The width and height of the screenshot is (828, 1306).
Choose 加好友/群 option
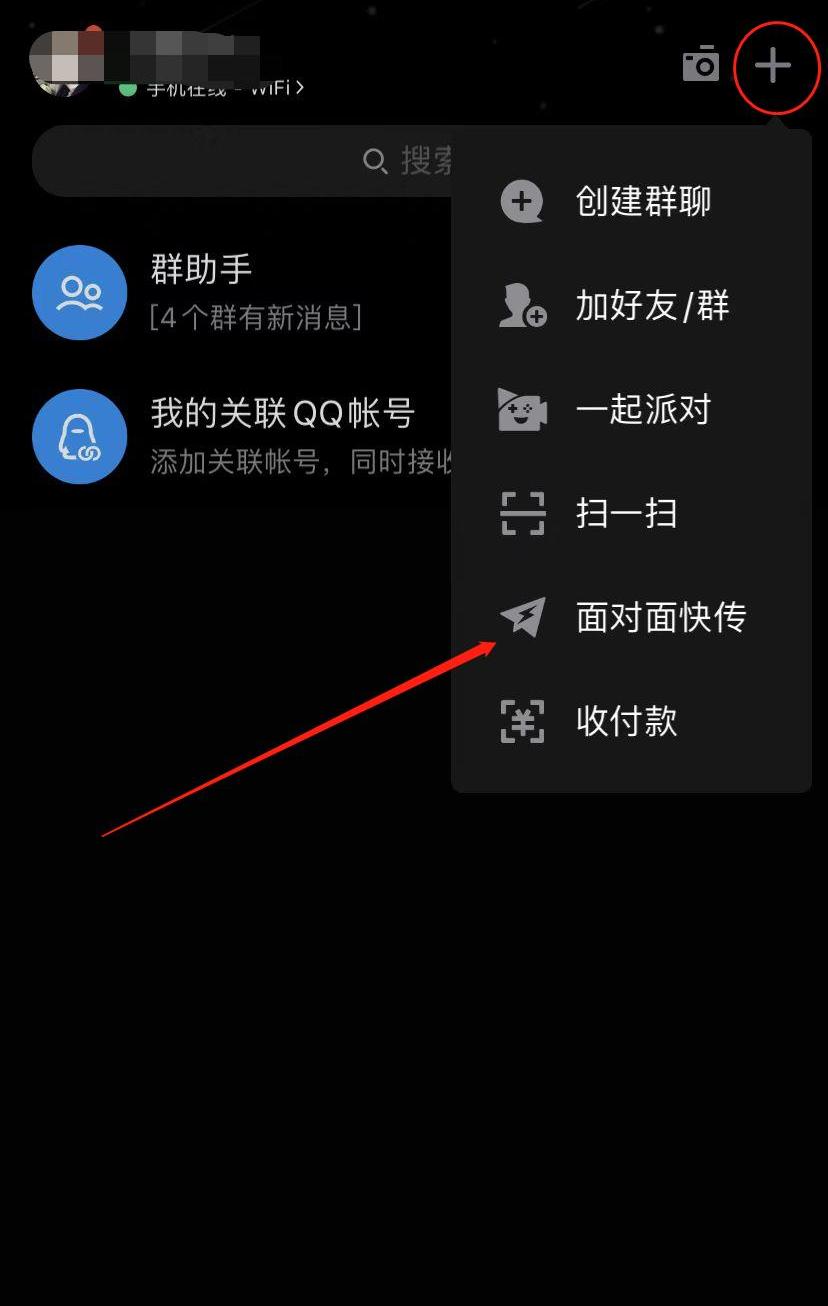pyautogui.click(x=630, y=305)
